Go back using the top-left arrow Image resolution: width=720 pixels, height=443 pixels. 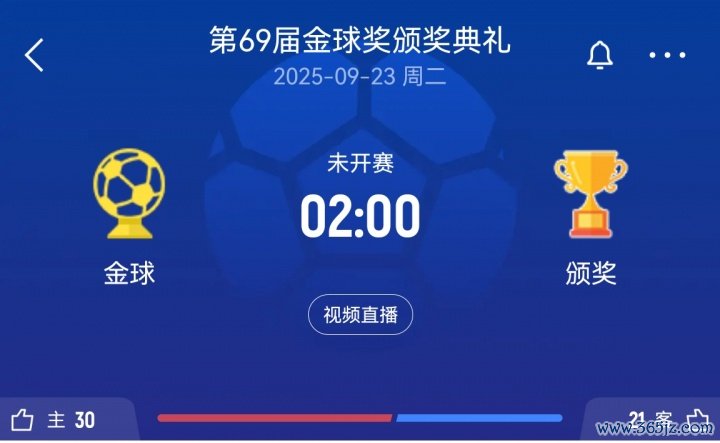pyautogui.click(x=34, y=55)
